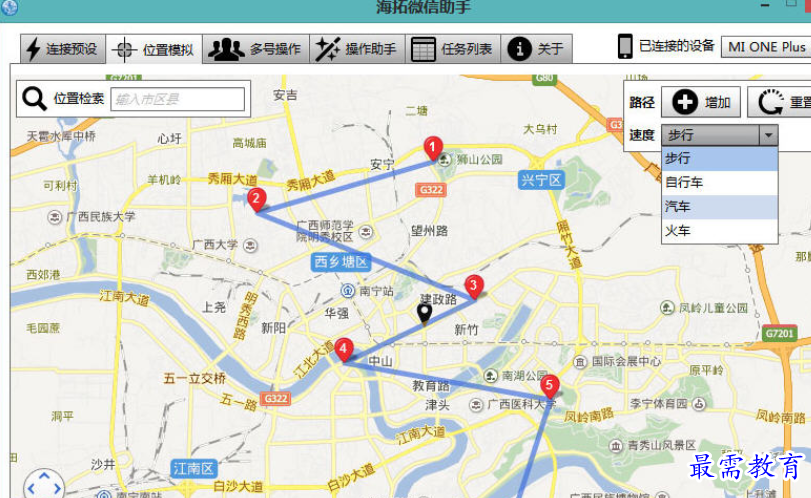Image resolution: width=811 pixels, height=498 pixels.
Task: Open the 多号操作 tab
Action: tap(256, 49)
